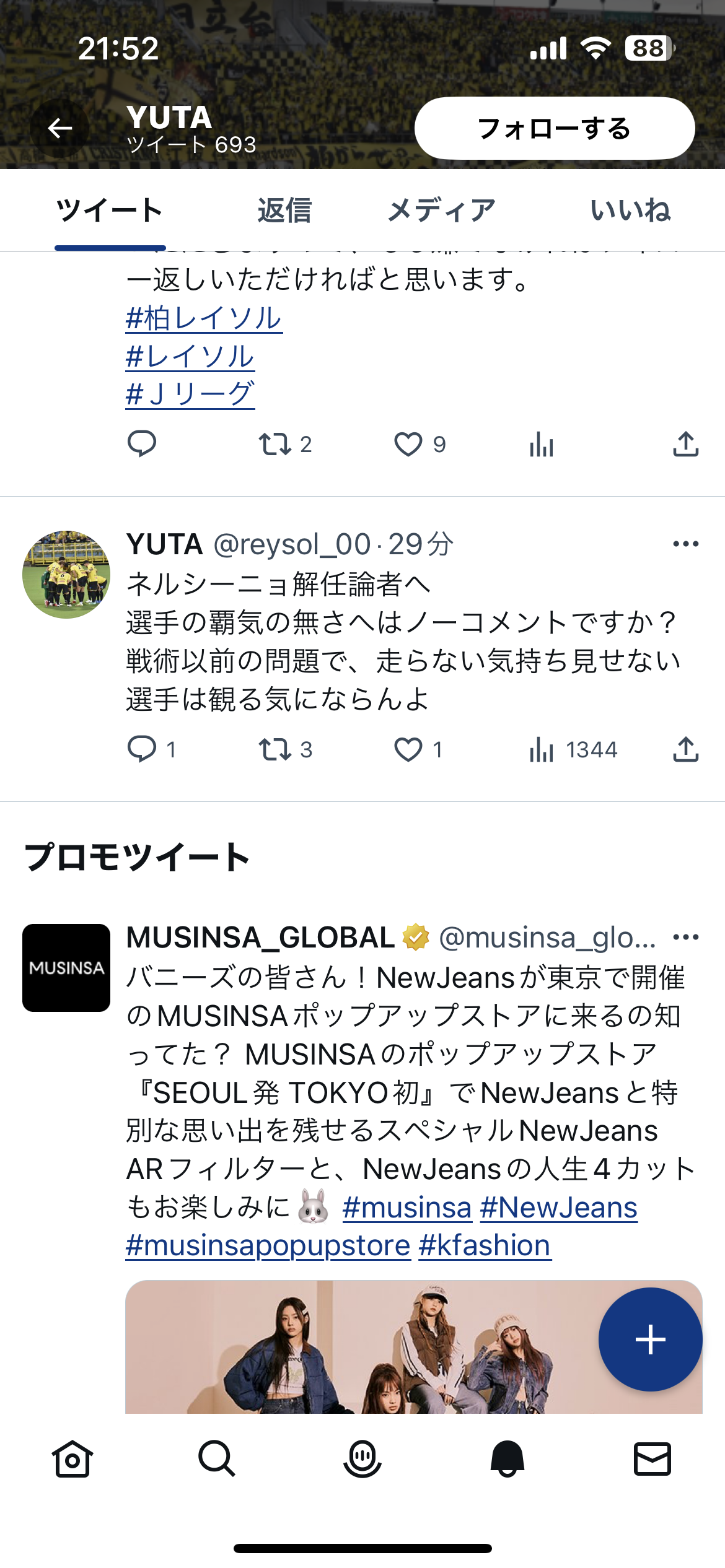Like the ネルシーニョ解任論者へ tweet
725x1568 pixels.
click(x=408, y=749)
